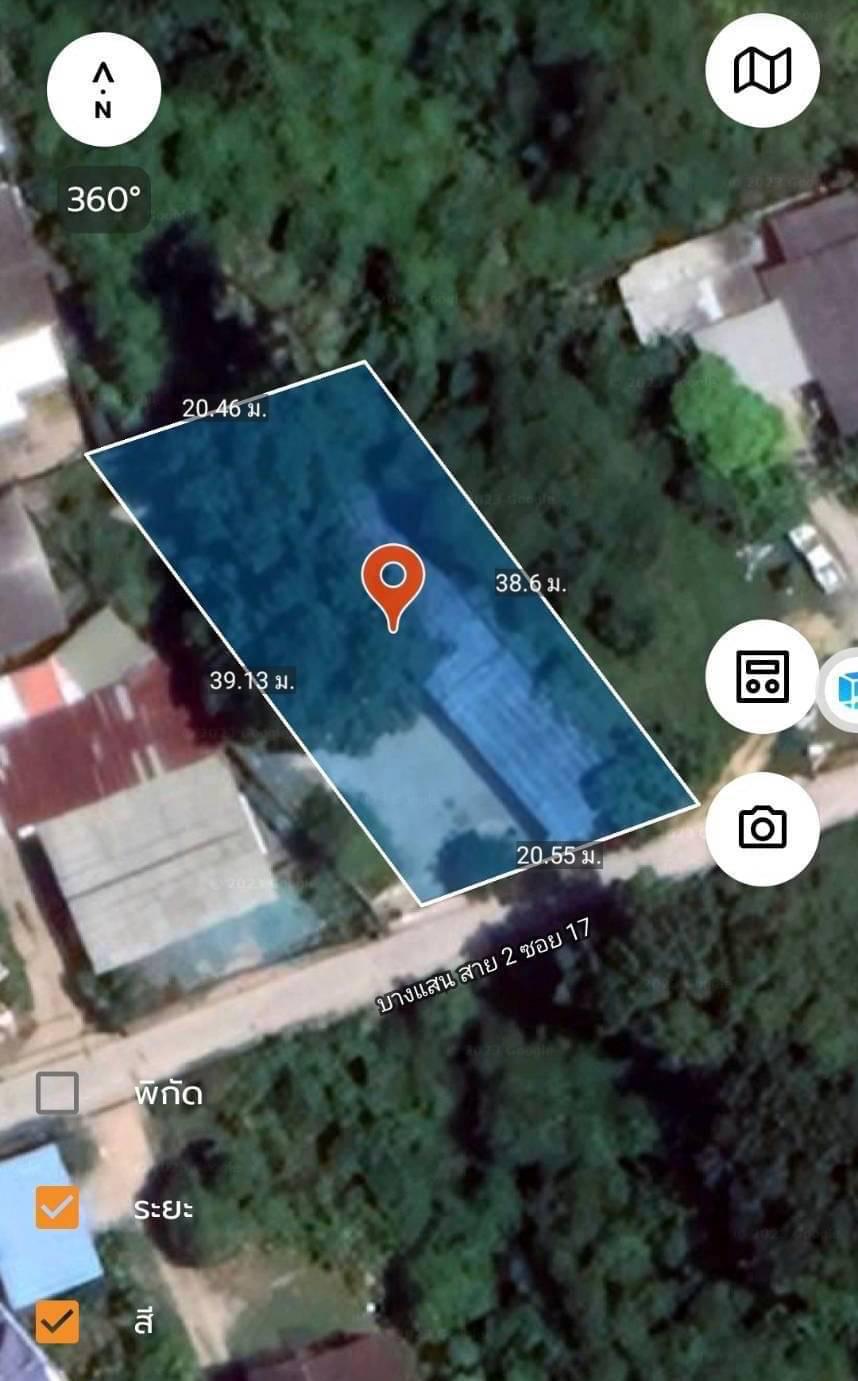This screenshot has width=858, height=1381.
Task: Uncheck the ระยะ checkbox
Action: [57, 1207]
